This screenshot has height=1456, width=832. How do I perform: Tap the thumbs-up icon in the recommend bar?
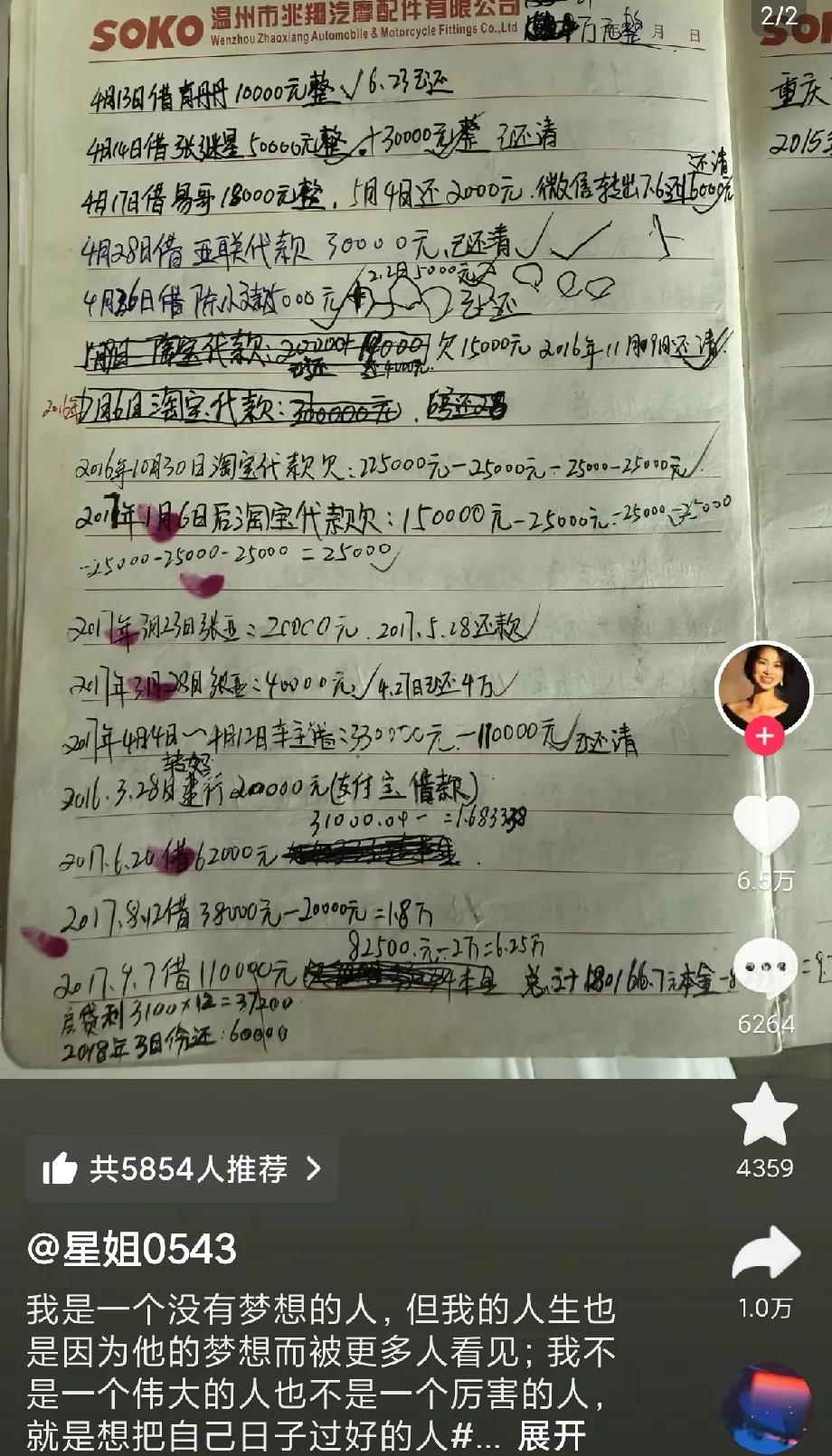(61, 1168)
